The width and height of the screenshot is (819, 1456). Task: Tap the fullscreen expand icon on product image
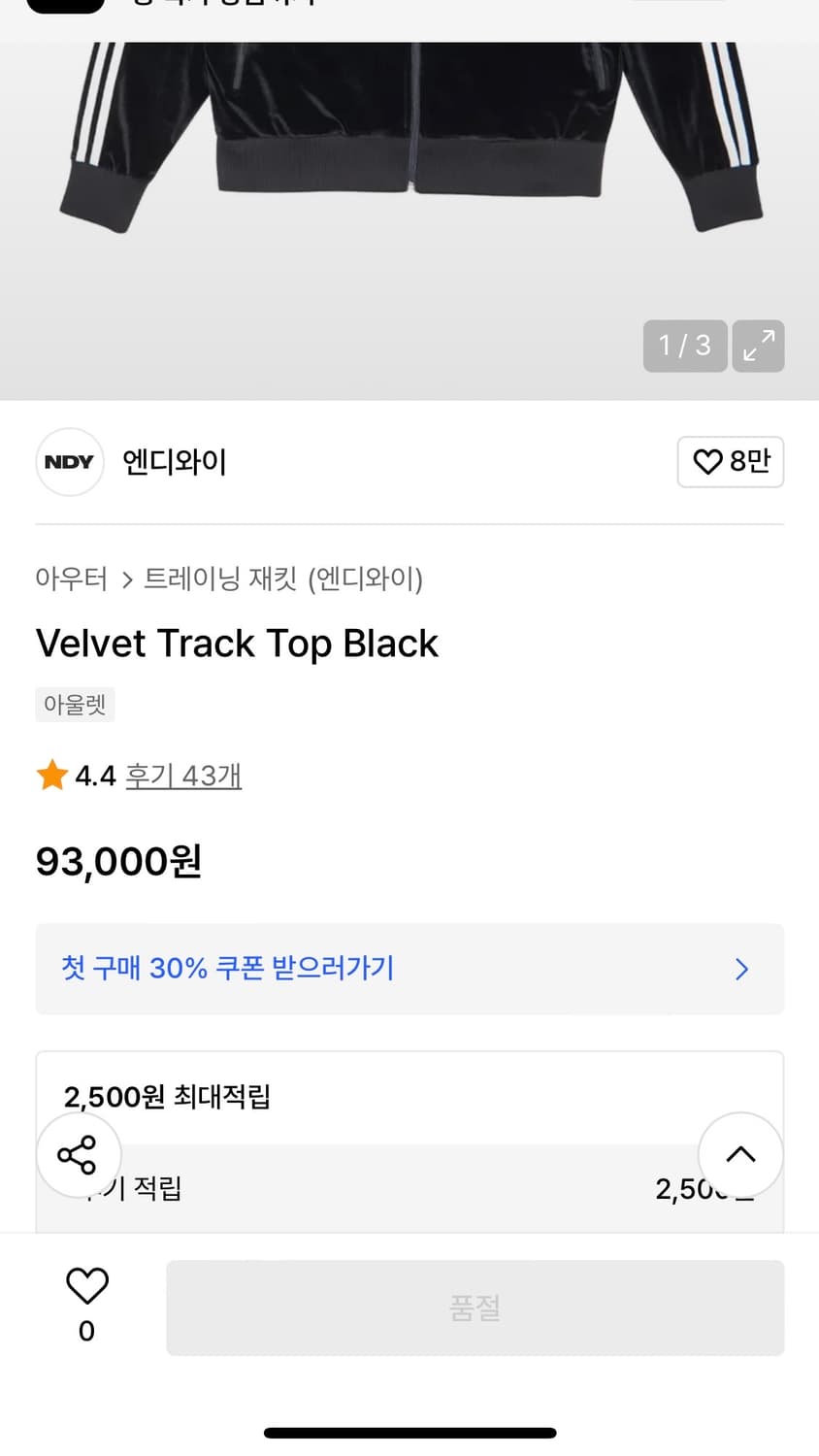click(758, 346)
